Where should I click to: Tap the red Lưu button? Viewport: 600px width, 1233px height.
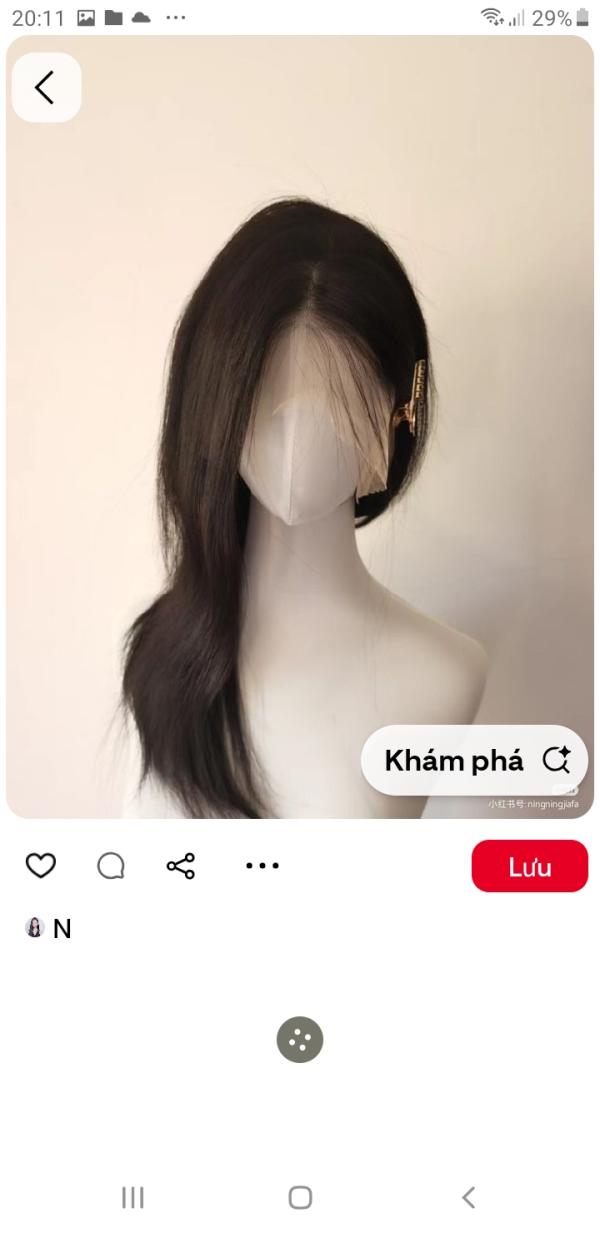pyautogui.click(x=529, y=866)
